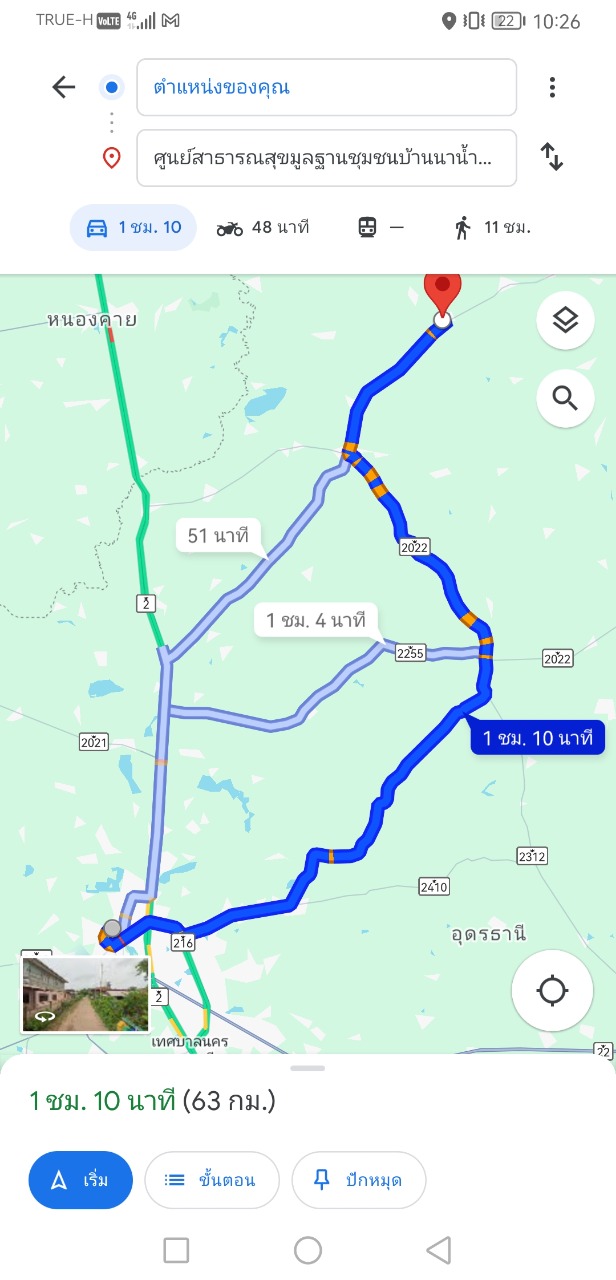616x1280 pixels.
Task: Choose the 1 ชม. 4 นาที alternate route
Action: pyautogui.click(x=315, y=621)
